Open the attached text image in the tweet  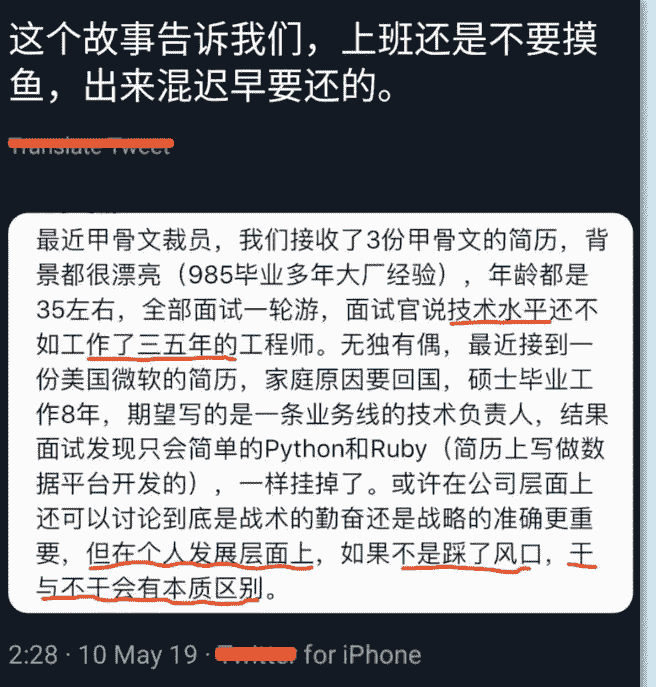322,411
